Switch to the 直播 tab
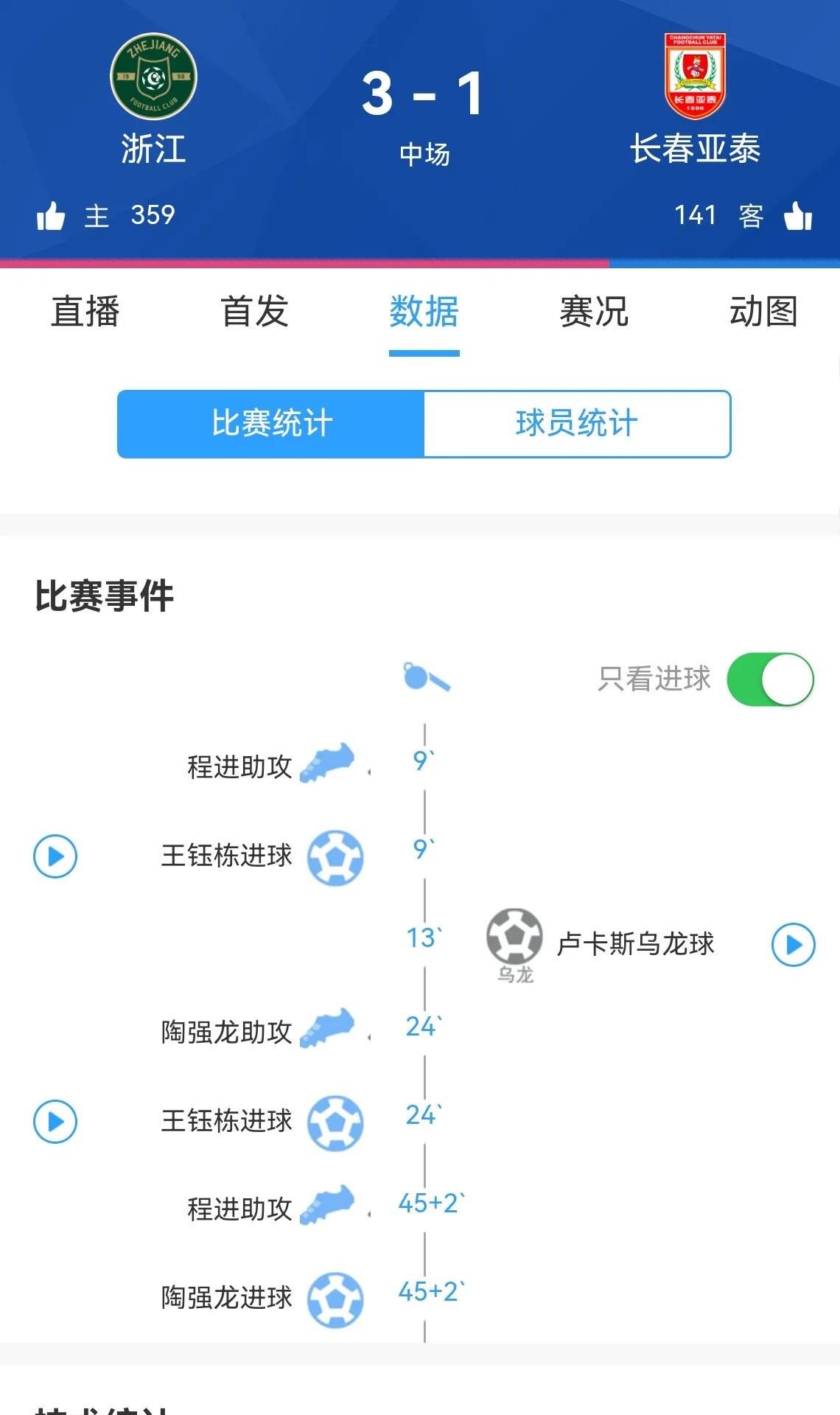Viewport: 840px width, 1415px height. coord(84,313)
